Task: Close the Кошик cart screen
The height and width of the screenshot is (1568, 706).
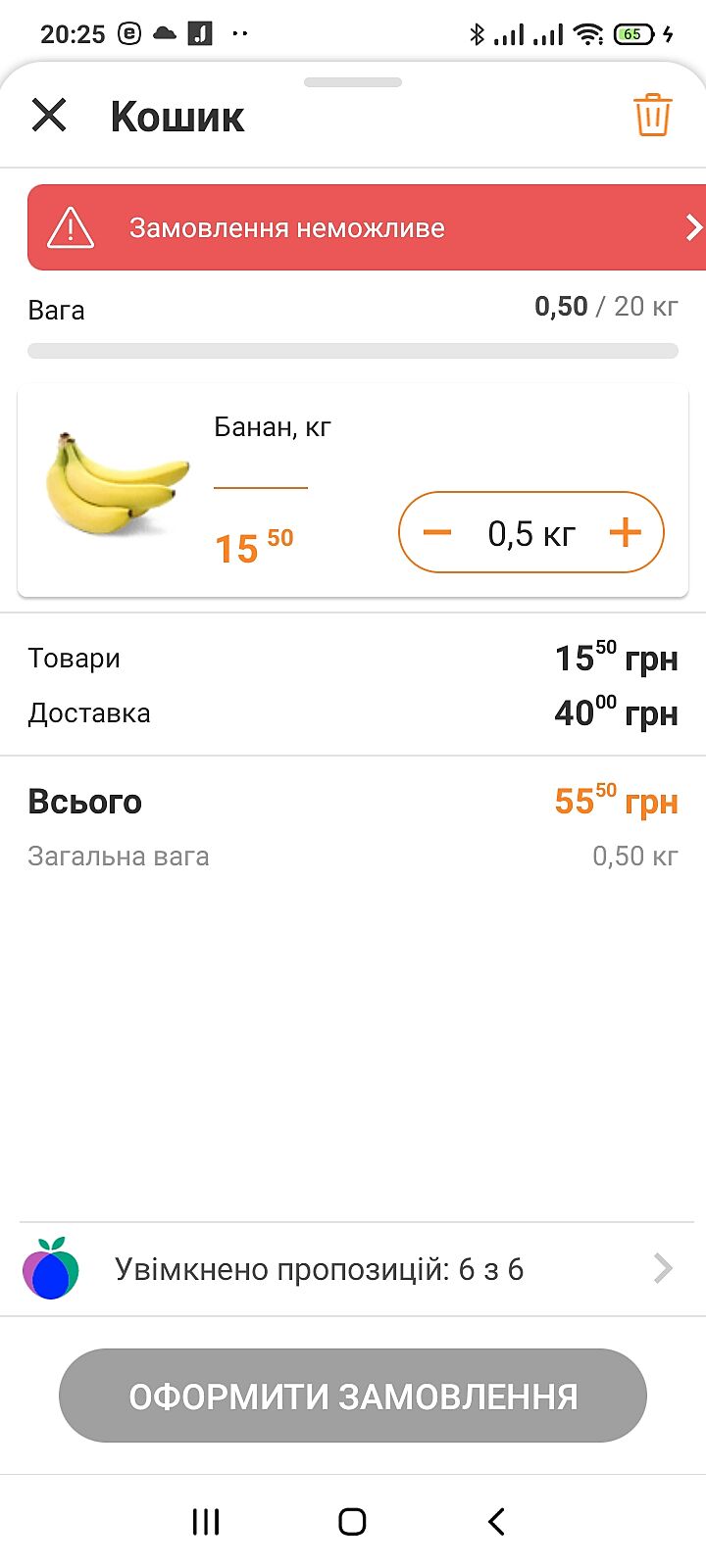Action: click(x=49, y=116)
